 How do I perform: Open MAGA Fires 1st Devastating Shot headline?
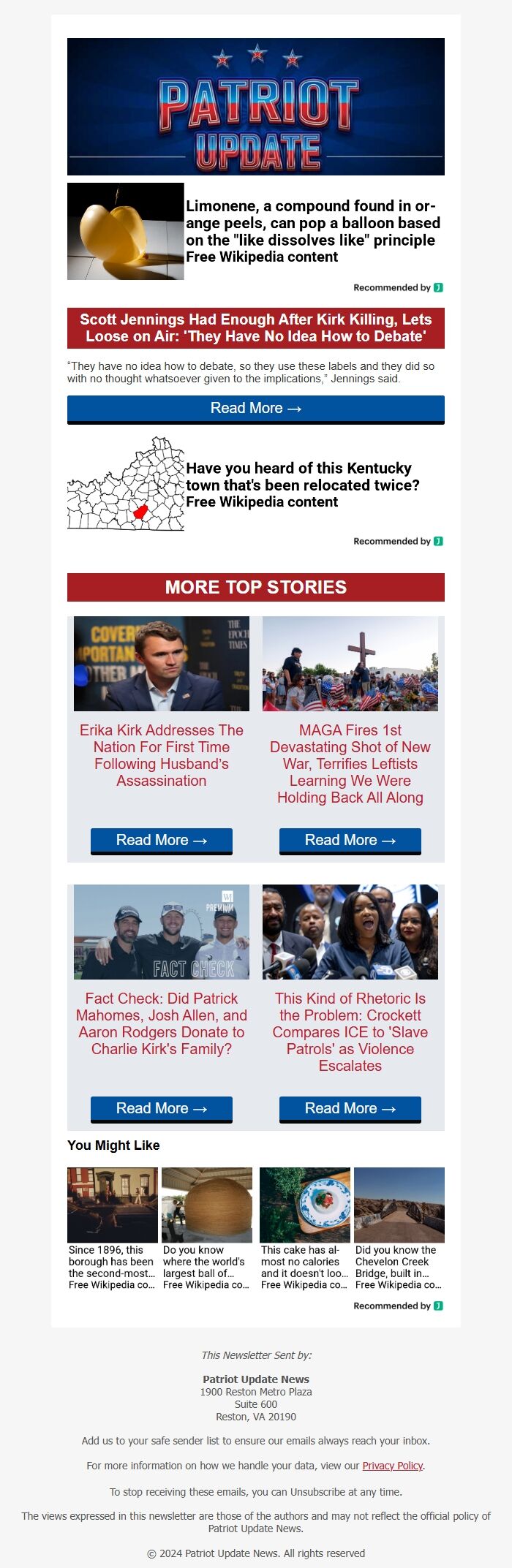[350, 763]
